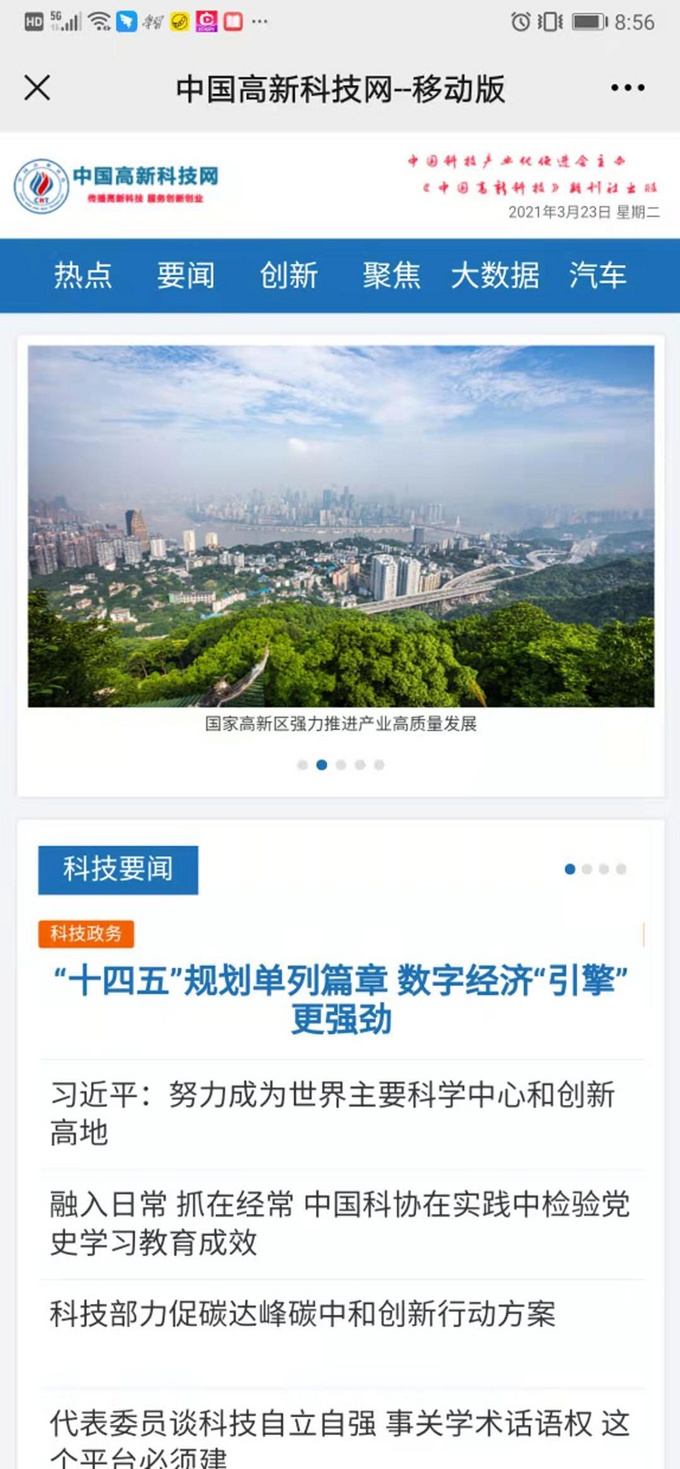Switch to the 要闻 tab
680x1469 pixels.
tap(186, 275)
